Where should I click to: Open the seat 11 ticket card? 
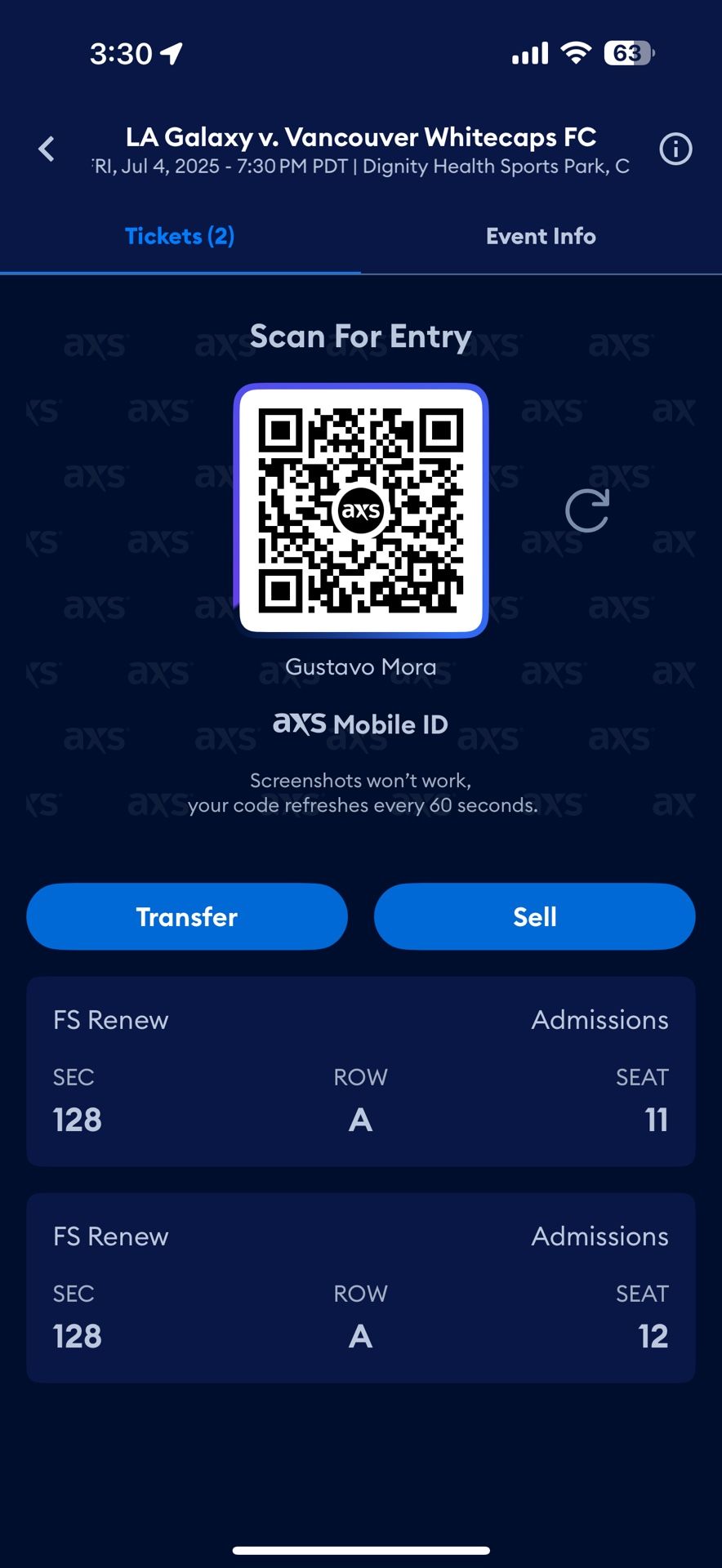(x=361, y=1071)
